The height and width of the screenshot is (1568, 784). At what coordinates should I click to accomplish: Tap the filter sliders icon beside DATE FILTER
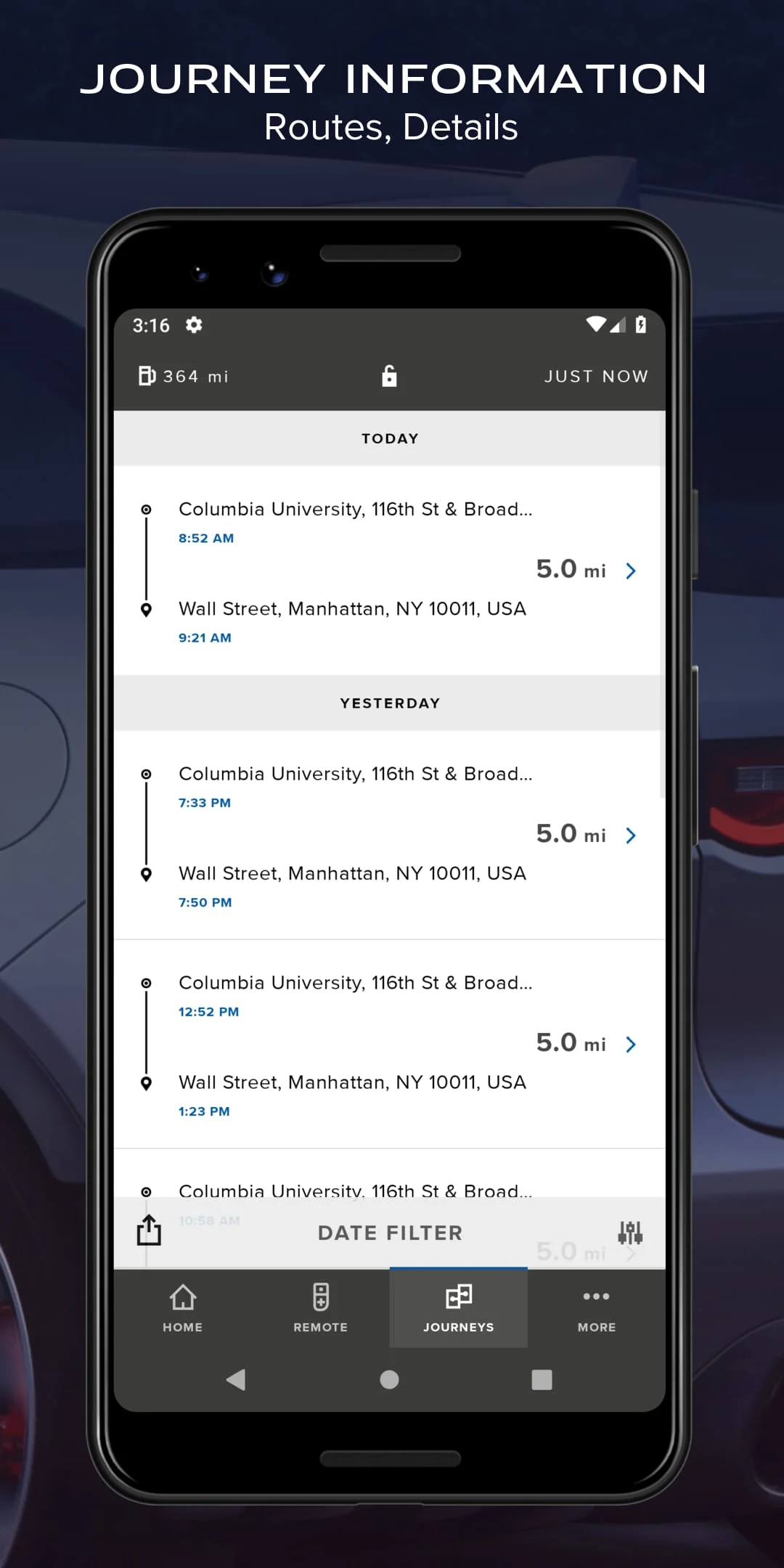[630, 1232]
